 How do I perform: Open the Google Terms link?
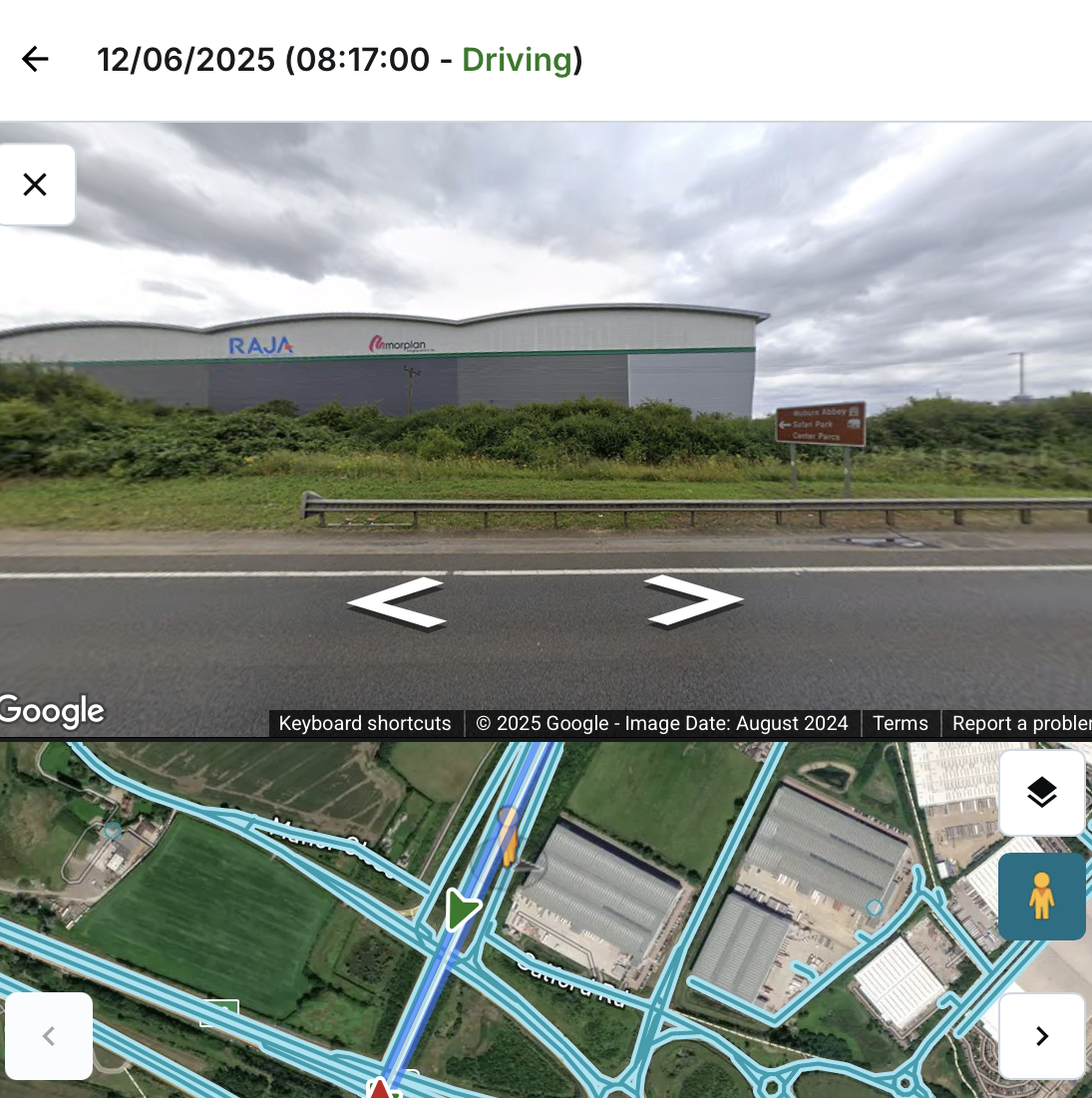[900, 723]
